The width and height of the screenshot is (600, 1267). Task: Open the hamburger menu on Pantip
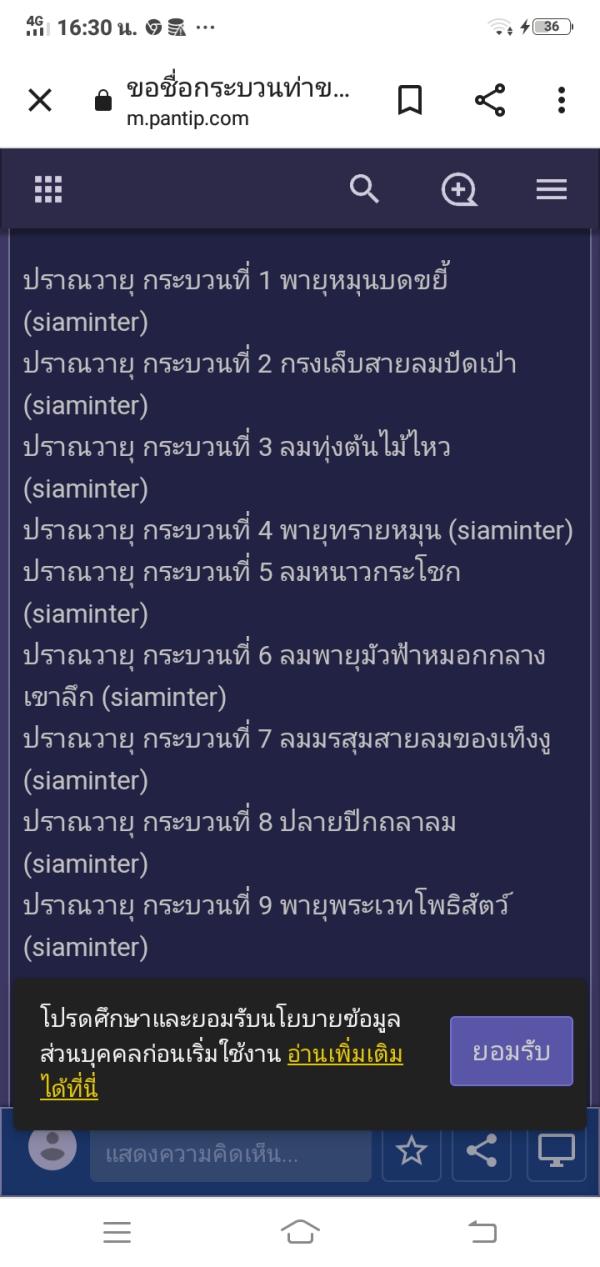(x=551, y=189)
